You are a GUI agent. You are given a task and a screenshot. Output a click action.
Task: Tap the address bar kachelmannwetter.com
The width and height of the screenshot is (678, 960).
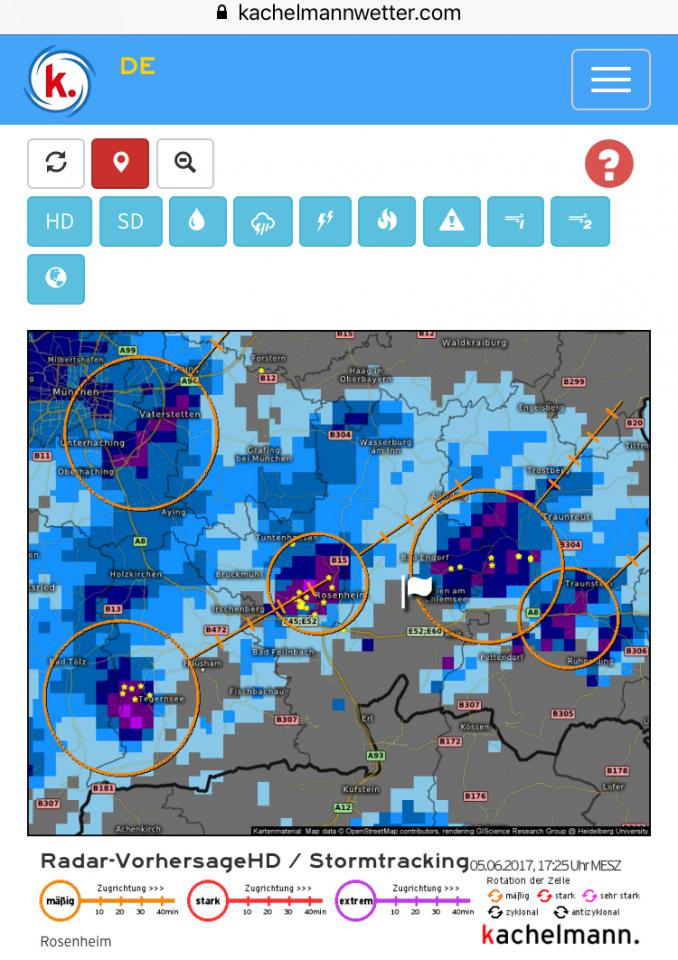339,14
